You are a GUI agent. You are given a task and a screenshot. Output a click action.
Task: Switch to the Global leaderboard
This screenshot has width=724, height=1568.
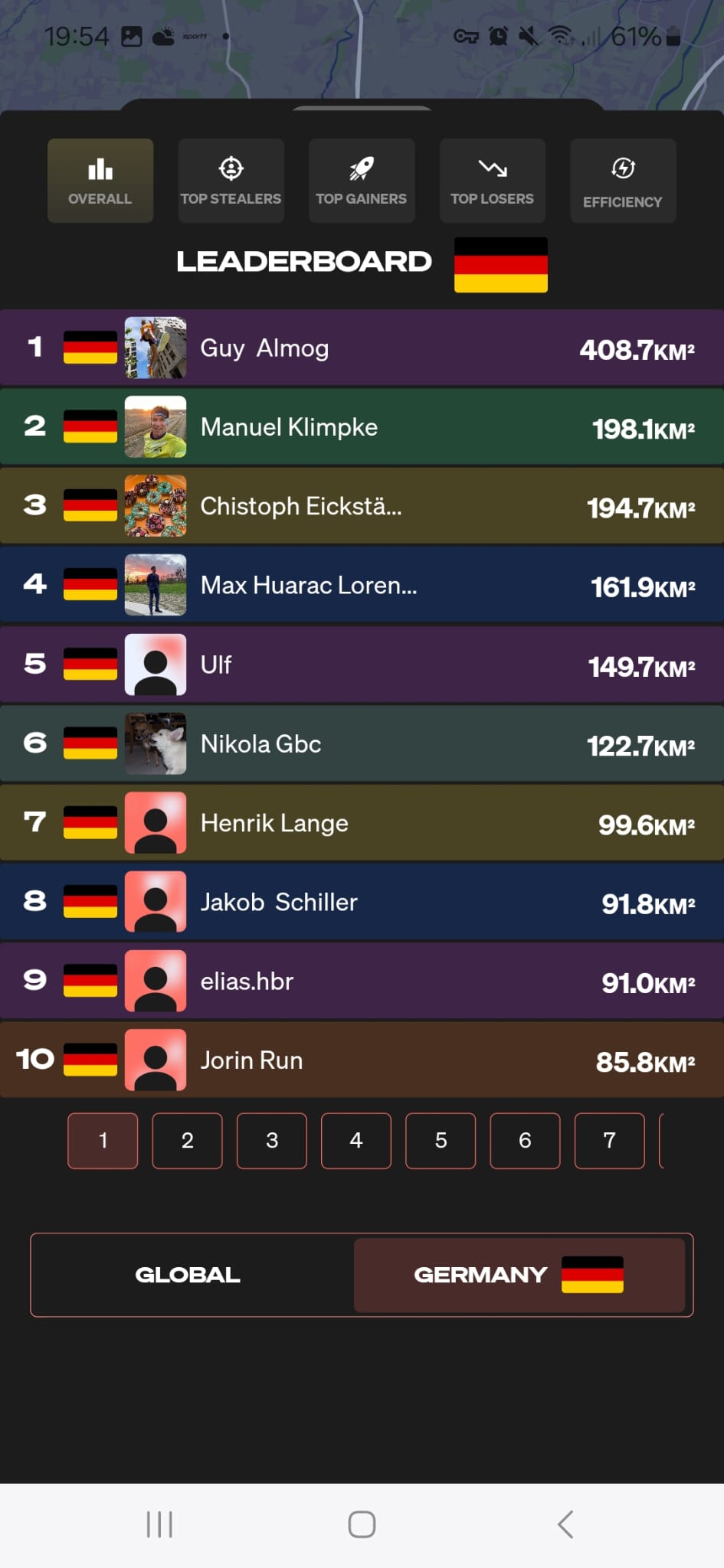pyautogui.click(x=188, y=1275)
